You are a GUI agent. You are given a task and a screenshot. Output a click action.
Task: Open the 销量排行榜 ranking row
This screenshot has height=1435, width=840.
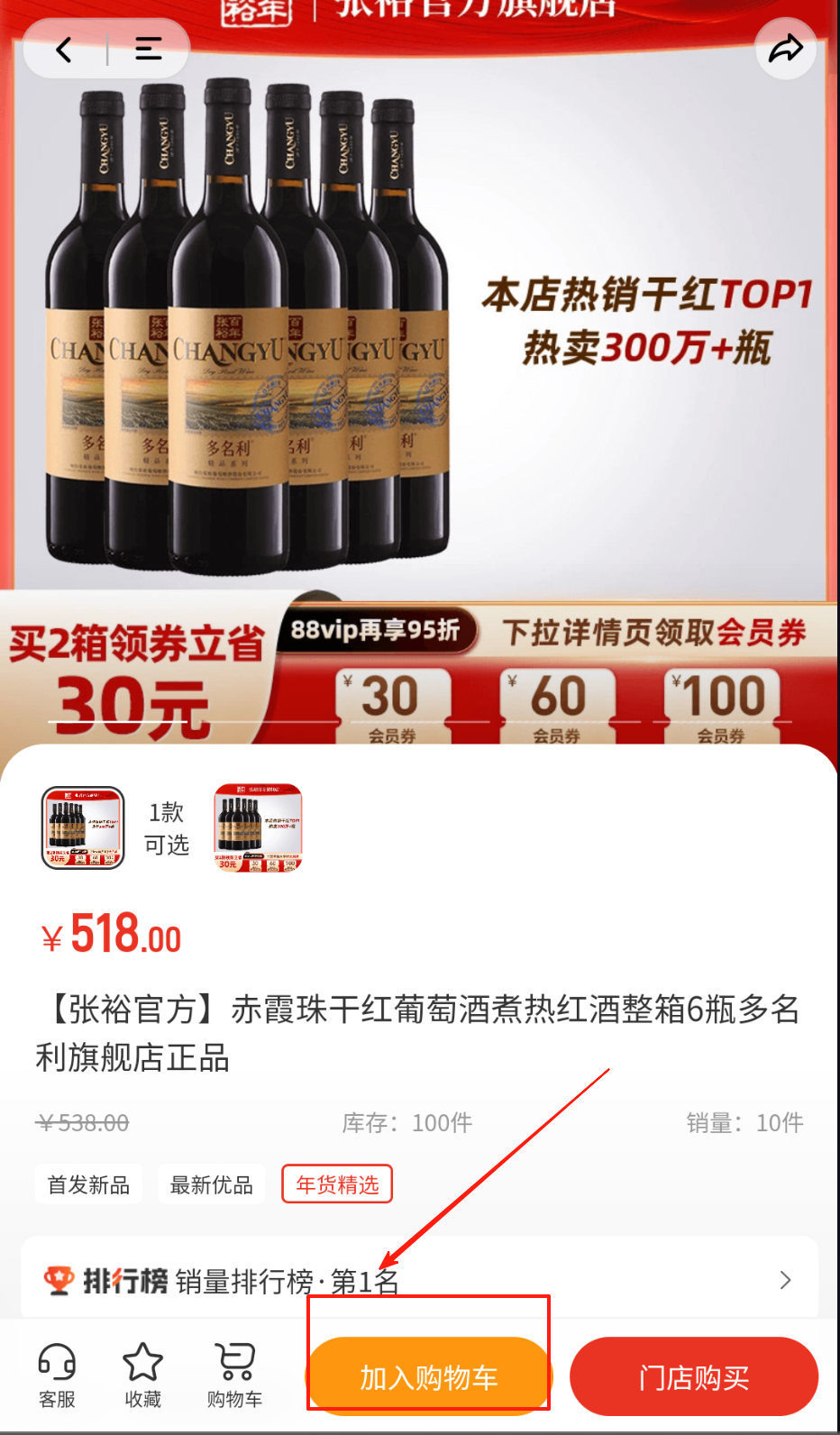tap(419, 1280)
